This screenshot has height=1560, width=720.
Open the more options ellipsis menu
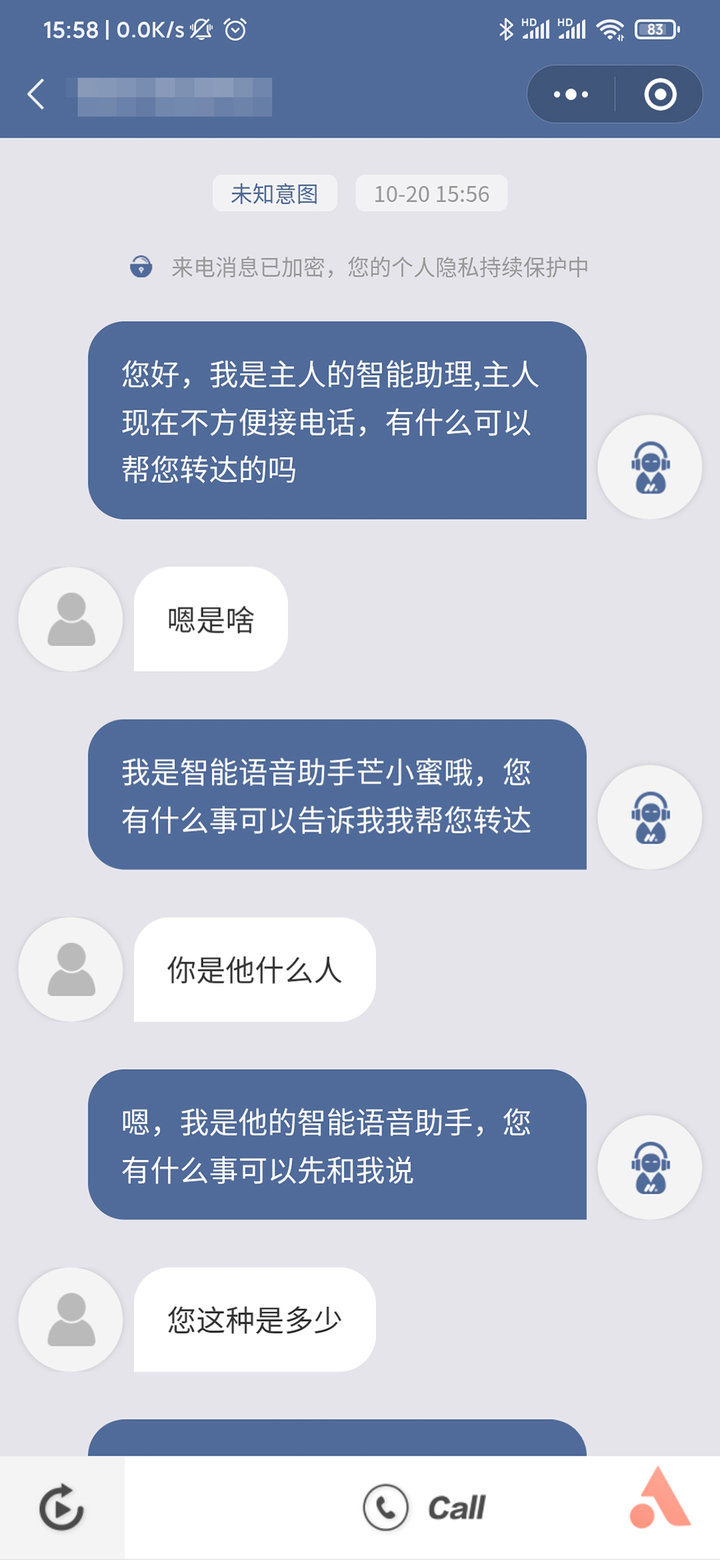pos(570,94)
